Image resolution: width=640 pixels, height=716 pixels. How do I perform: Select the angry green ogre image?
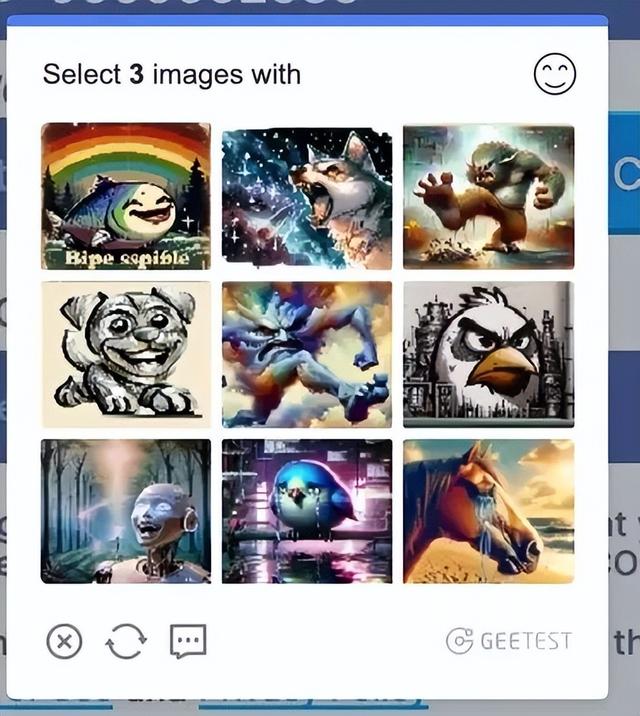click(488, 196)
